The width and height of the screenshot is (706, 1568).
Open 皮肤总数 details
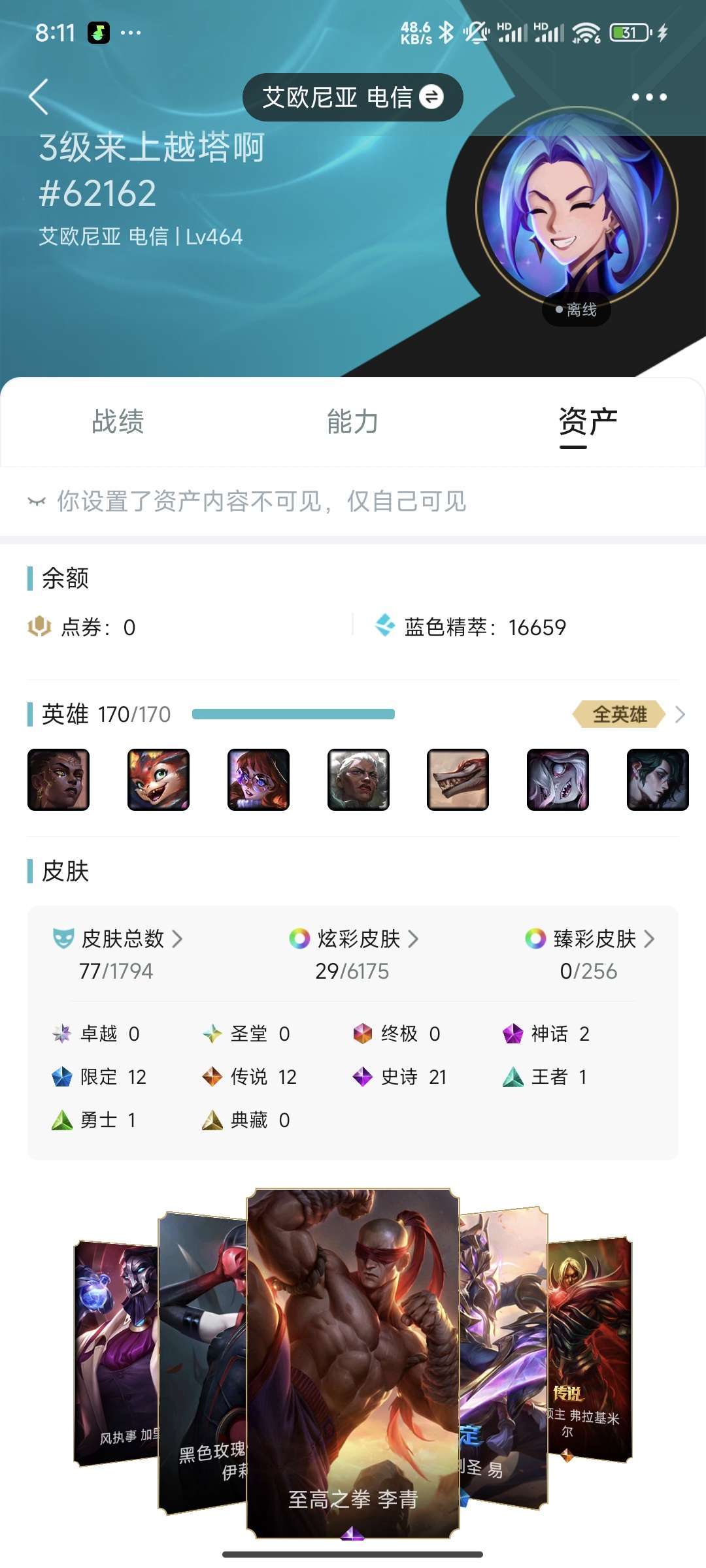coord(118,939)
